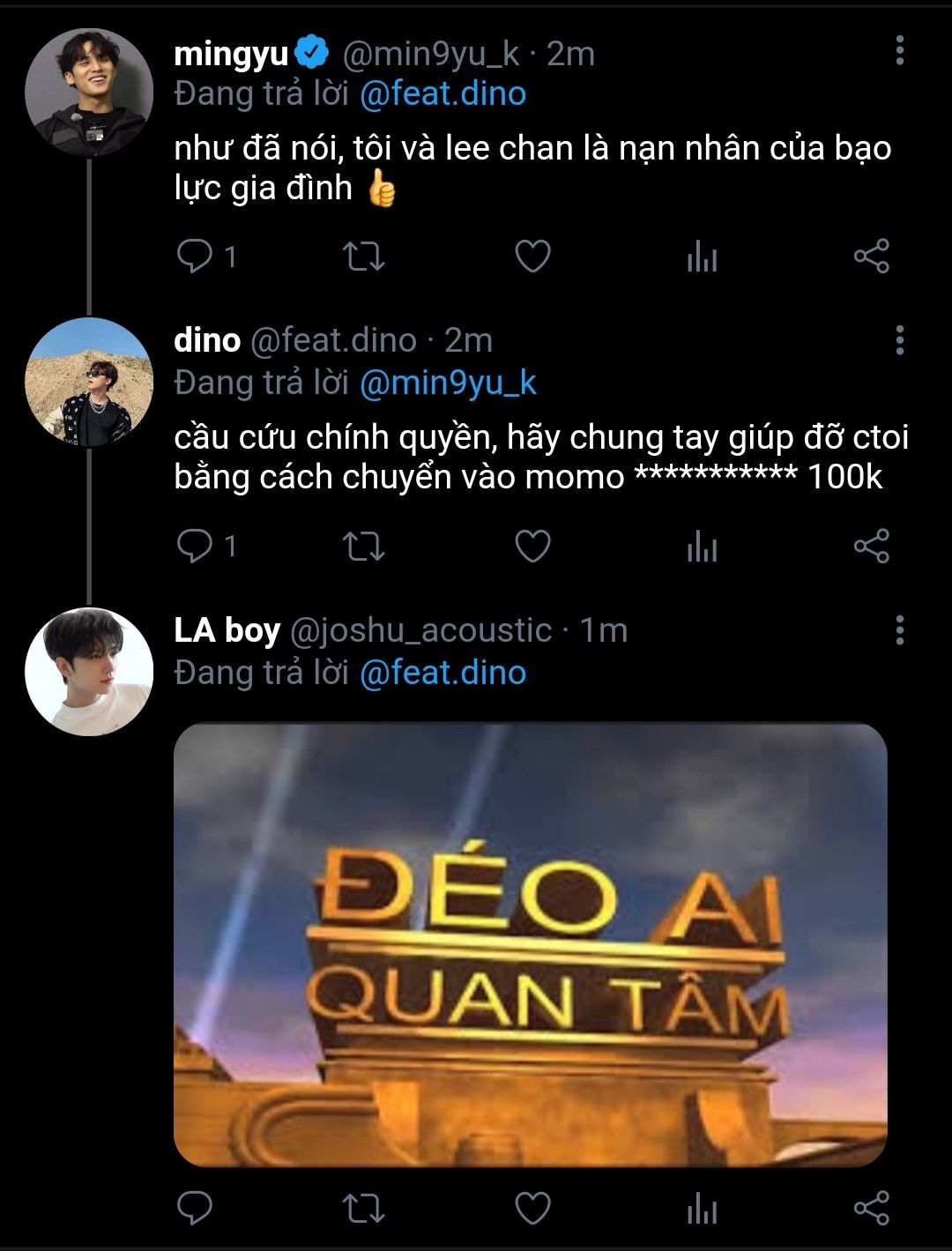This screenshot has width=952, height=1251.
Task: Visit LA boy's profile via avatar
Action: click(88, 672)
